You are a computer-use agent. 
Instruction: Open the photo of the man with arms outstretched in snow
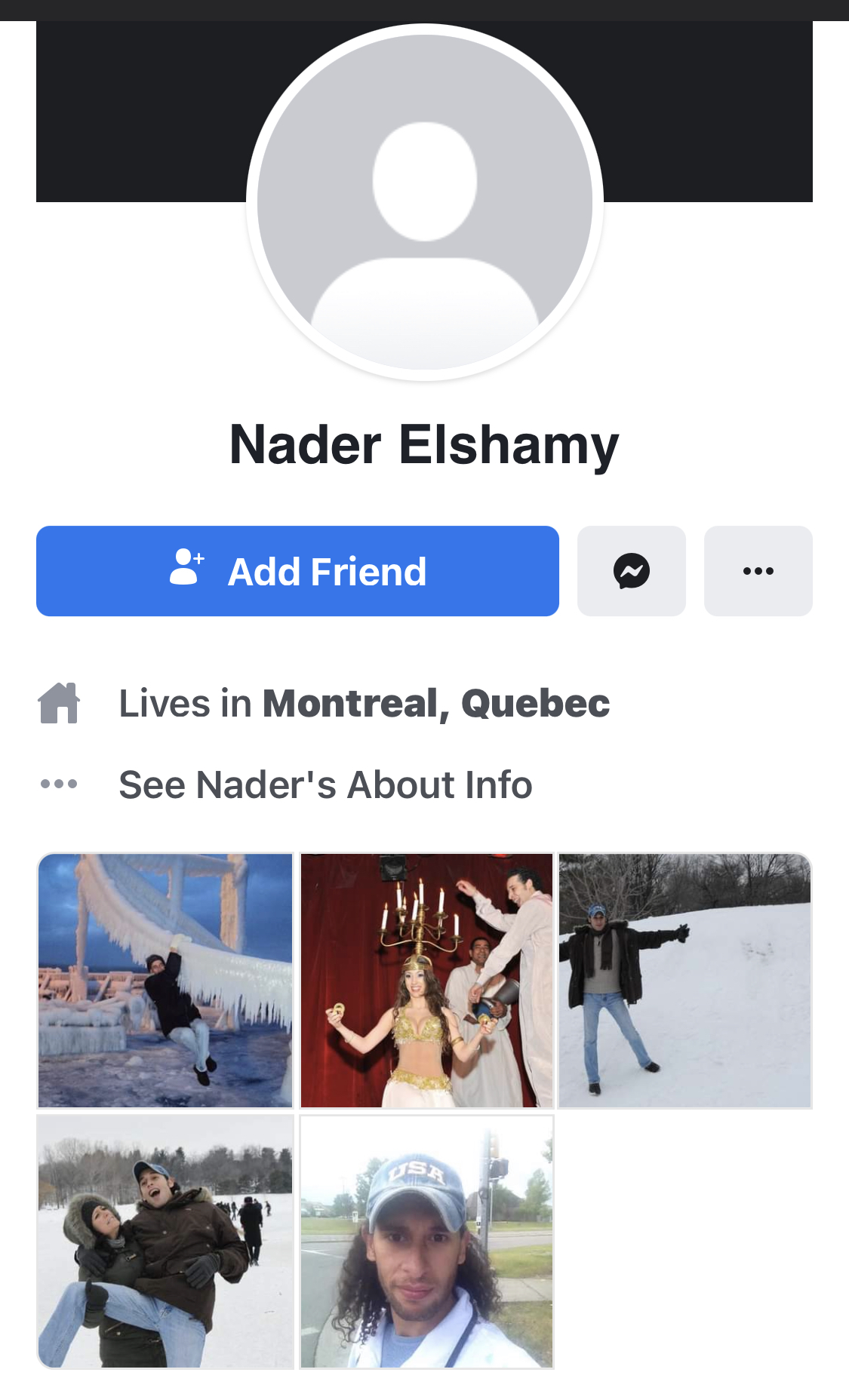(685, 981)
